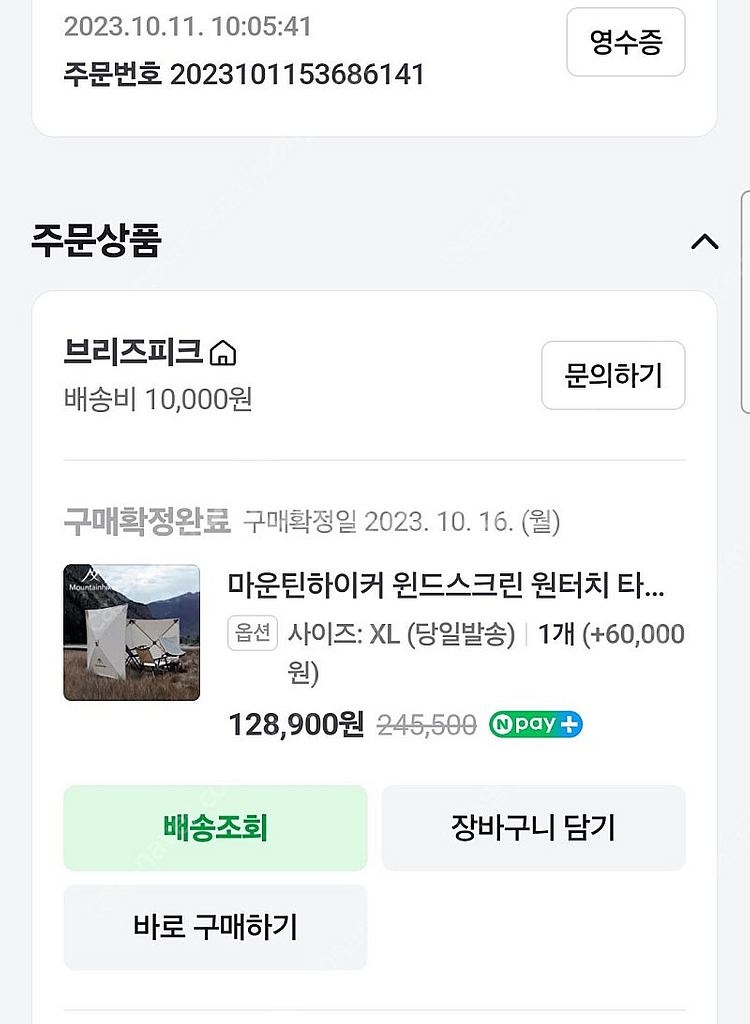Image resolution: width=750 pixels, height=1024 pixels.
Task: Purchase again with 바로 구매하기 button
Action: (214, 928)
